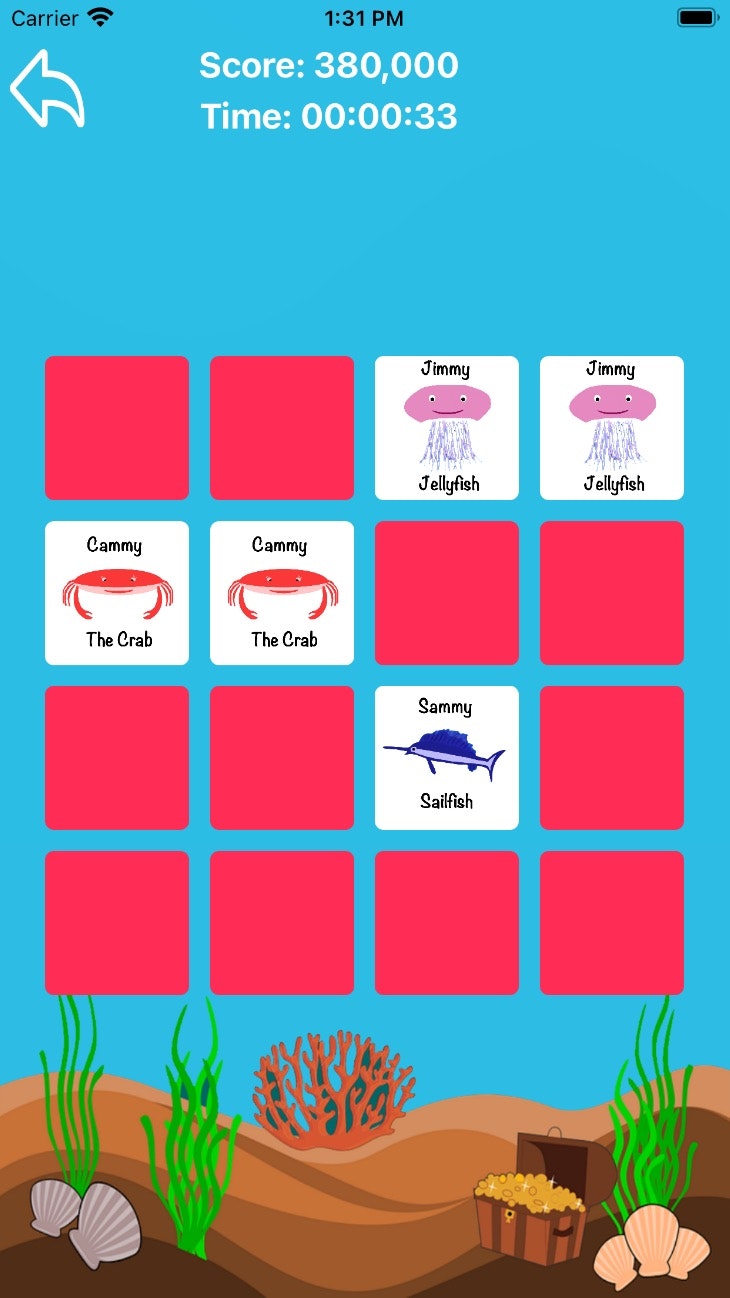The image size is (730, 1298).
Task: Flip the face-down card right of Sammy Sailfish
Action: click(611, 757)
